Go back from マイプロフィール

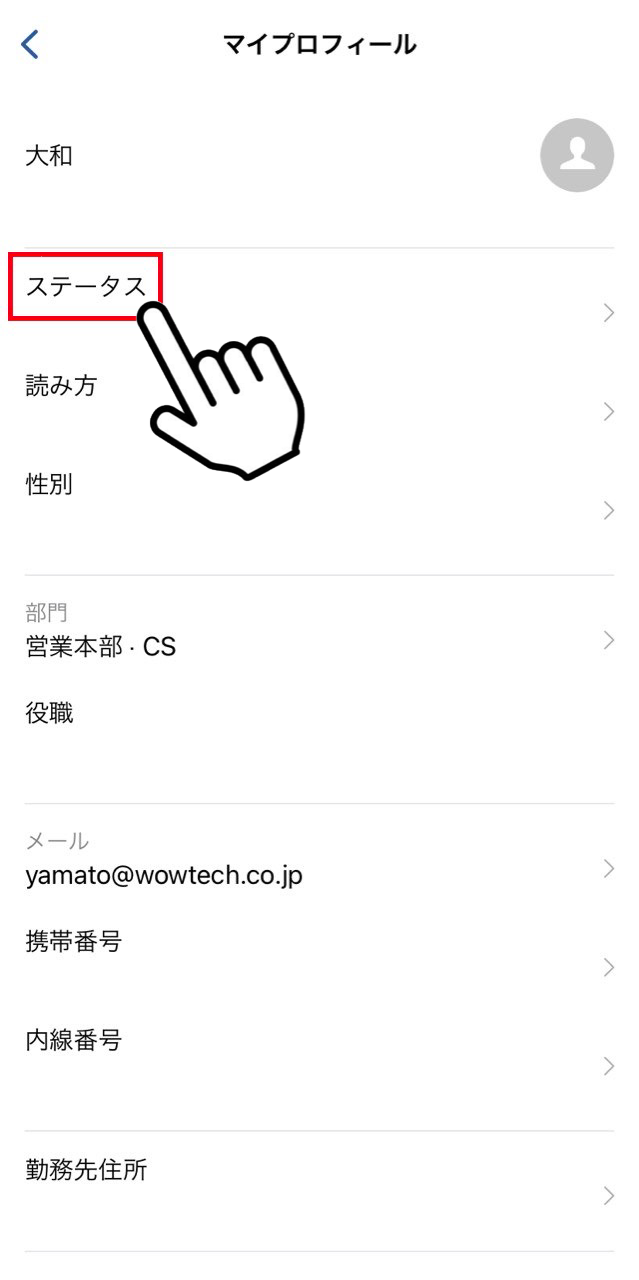(31, 45)
